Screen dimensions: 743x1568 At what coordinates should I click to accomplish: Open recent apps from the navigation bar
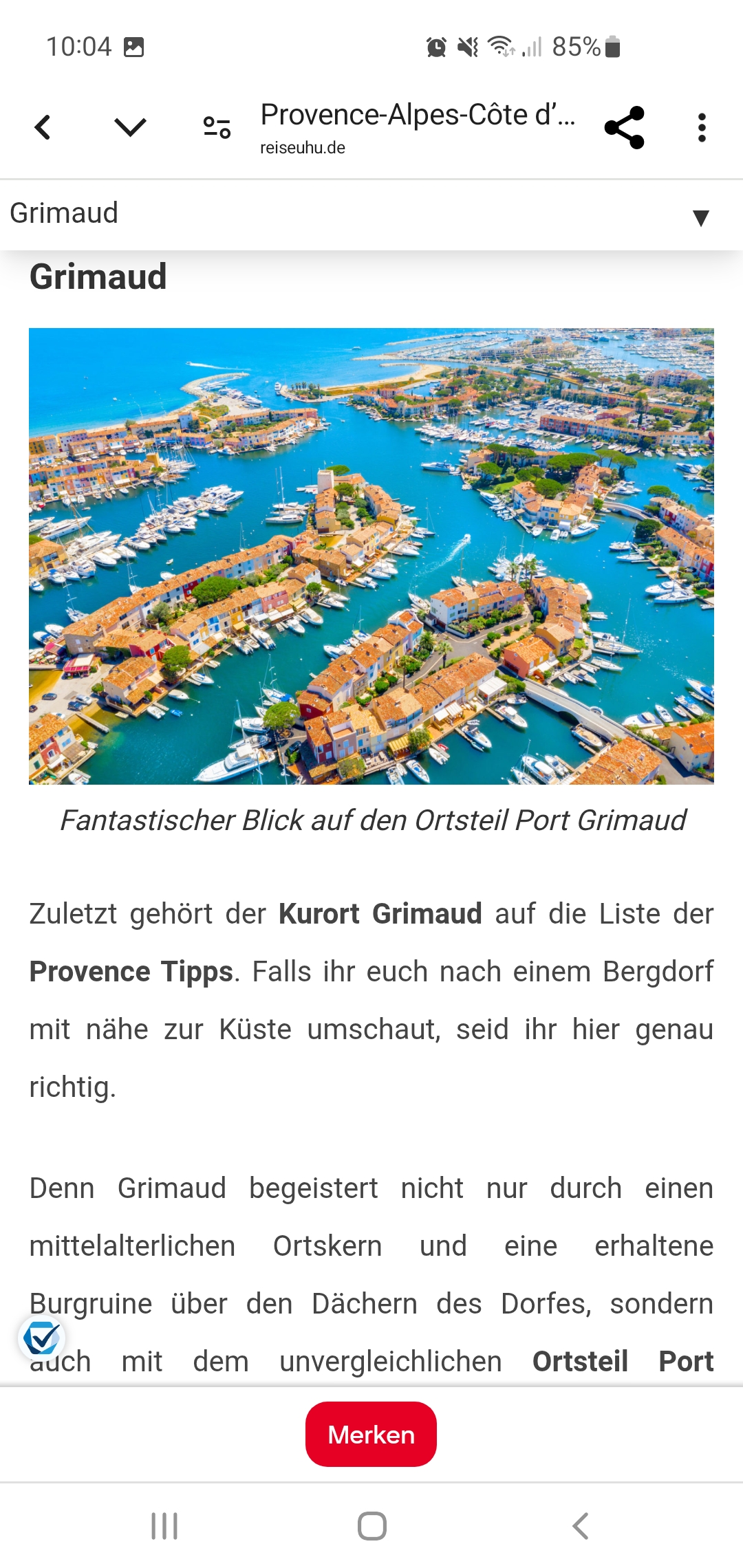coord(164,1526)
